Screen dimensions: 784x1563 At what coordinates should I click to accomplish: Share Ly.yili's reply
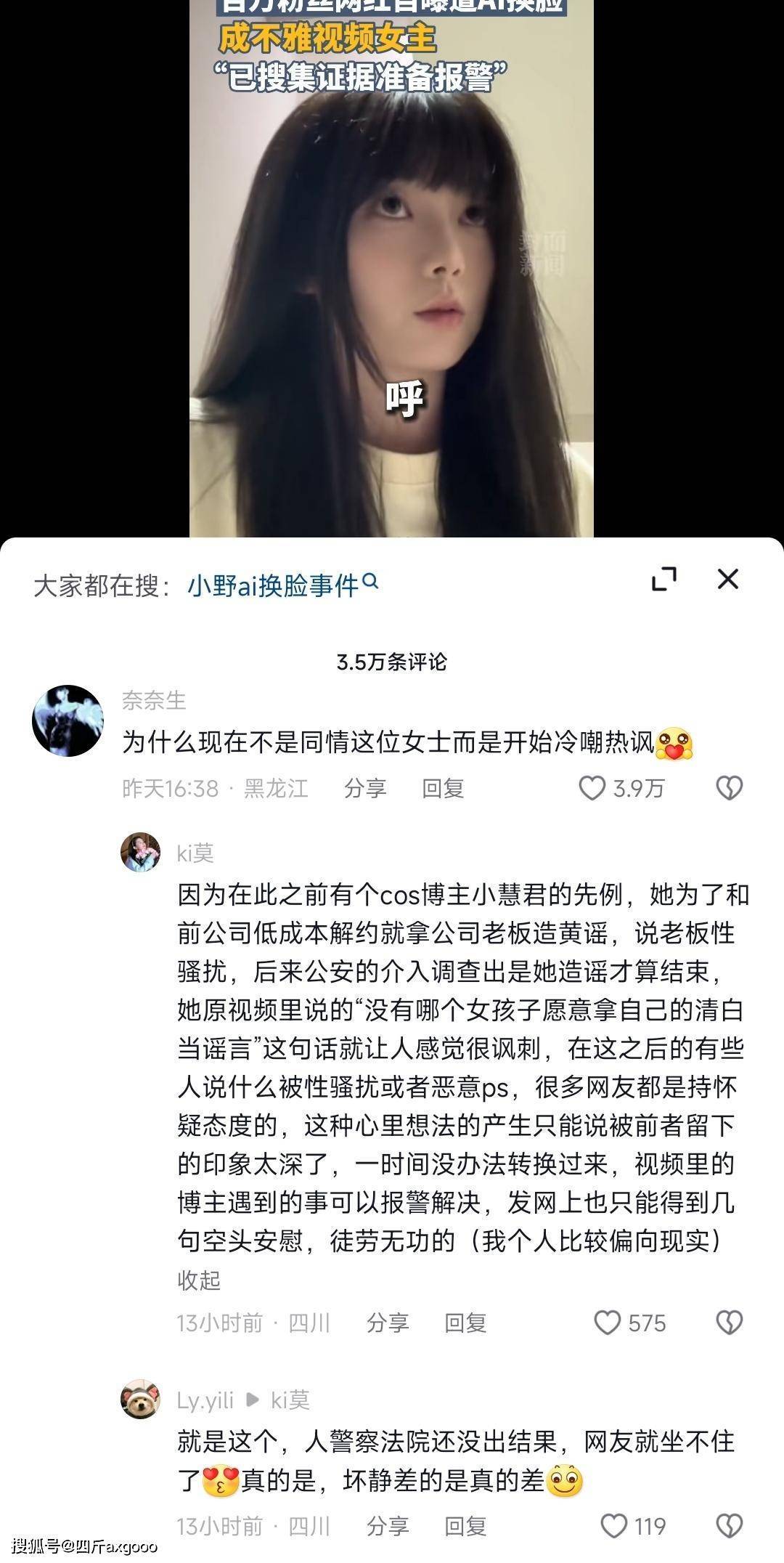(387, 1526)
